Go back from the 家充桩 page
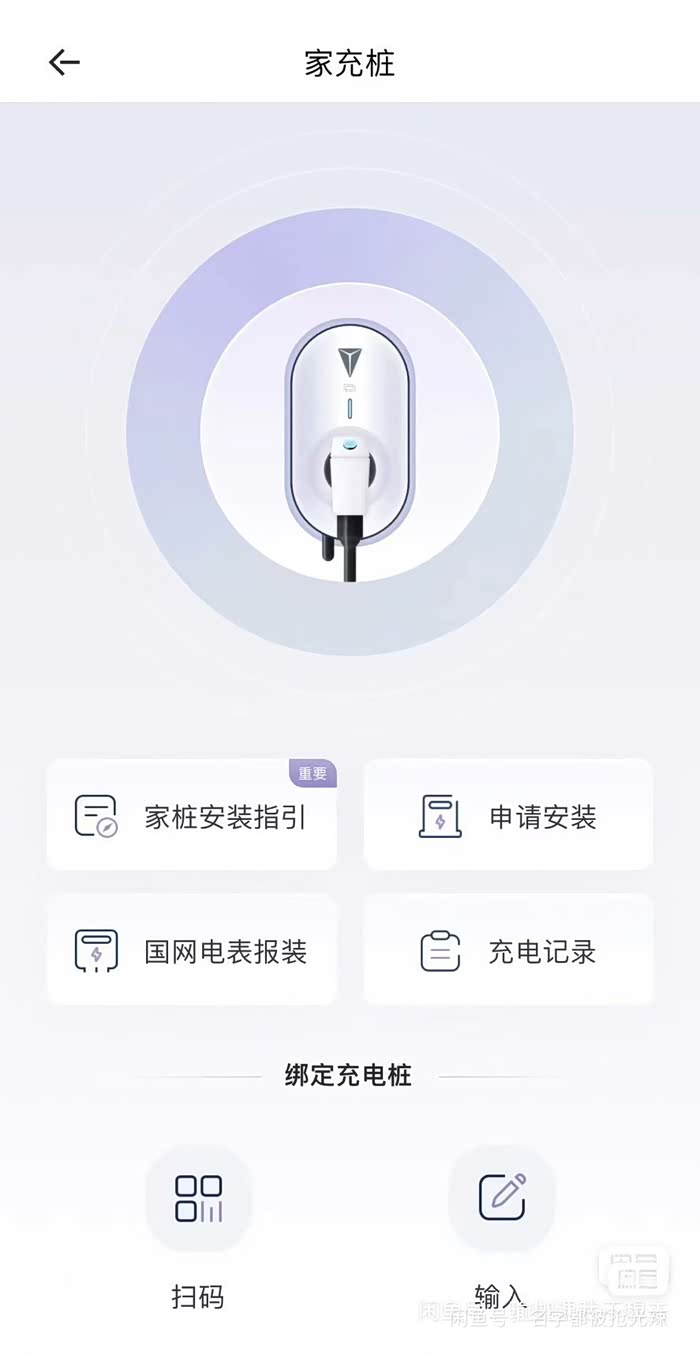This screenshot has width=700, height=1355. coord(64,63)
